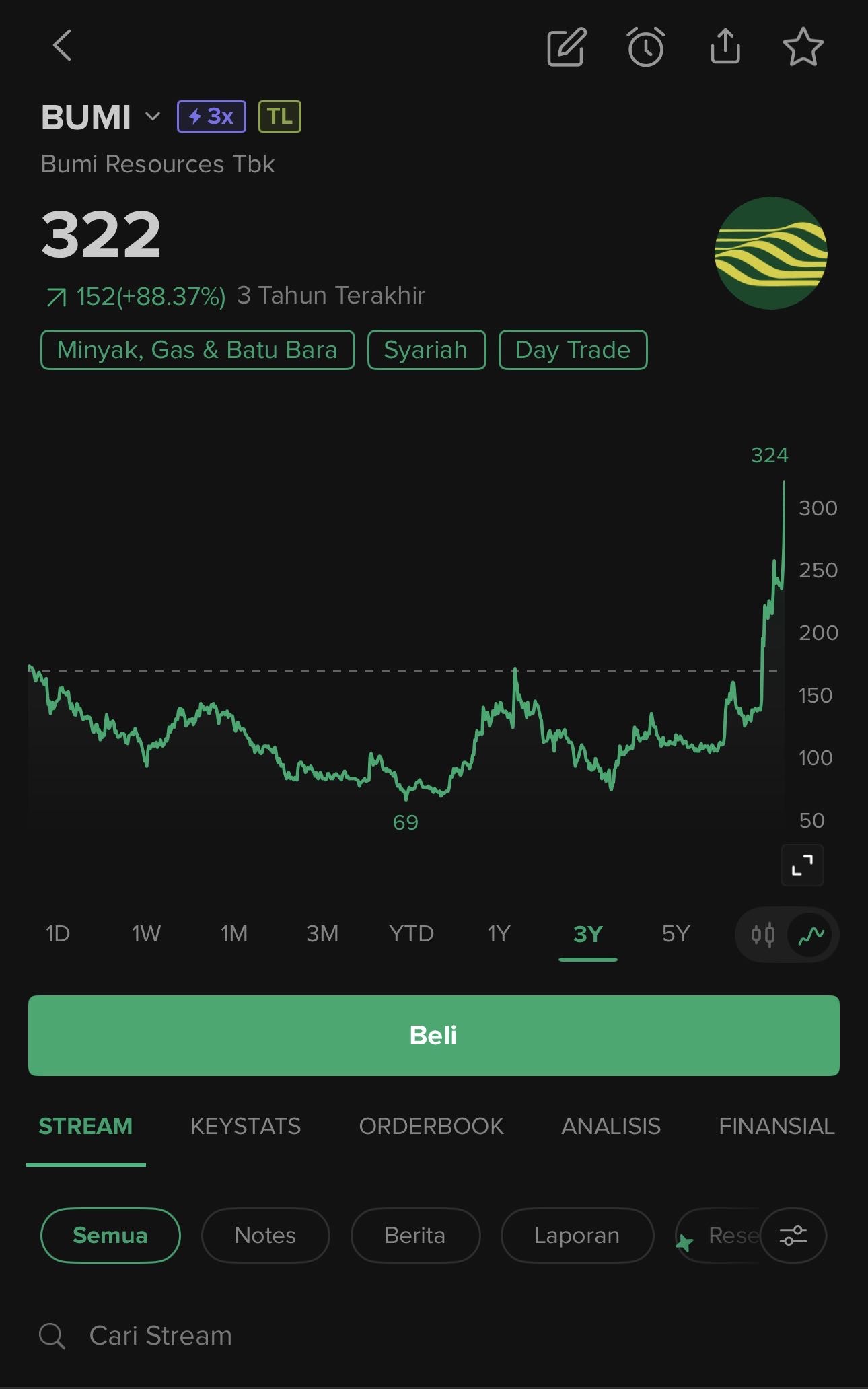Filter the stream by Berita

[415, 1236]
